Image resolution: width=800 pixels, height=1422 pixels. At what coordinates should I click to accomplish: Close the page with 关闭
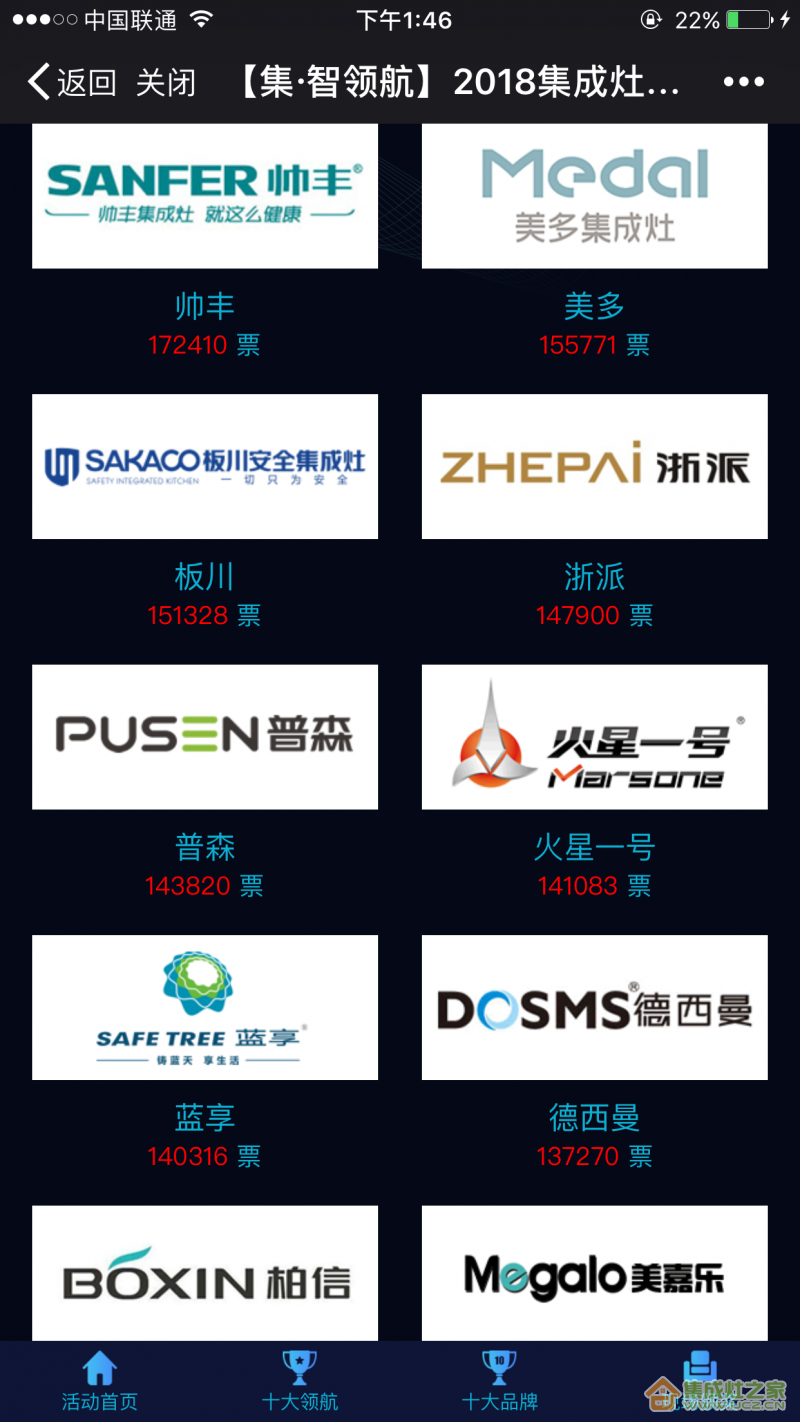coord(166,82)
